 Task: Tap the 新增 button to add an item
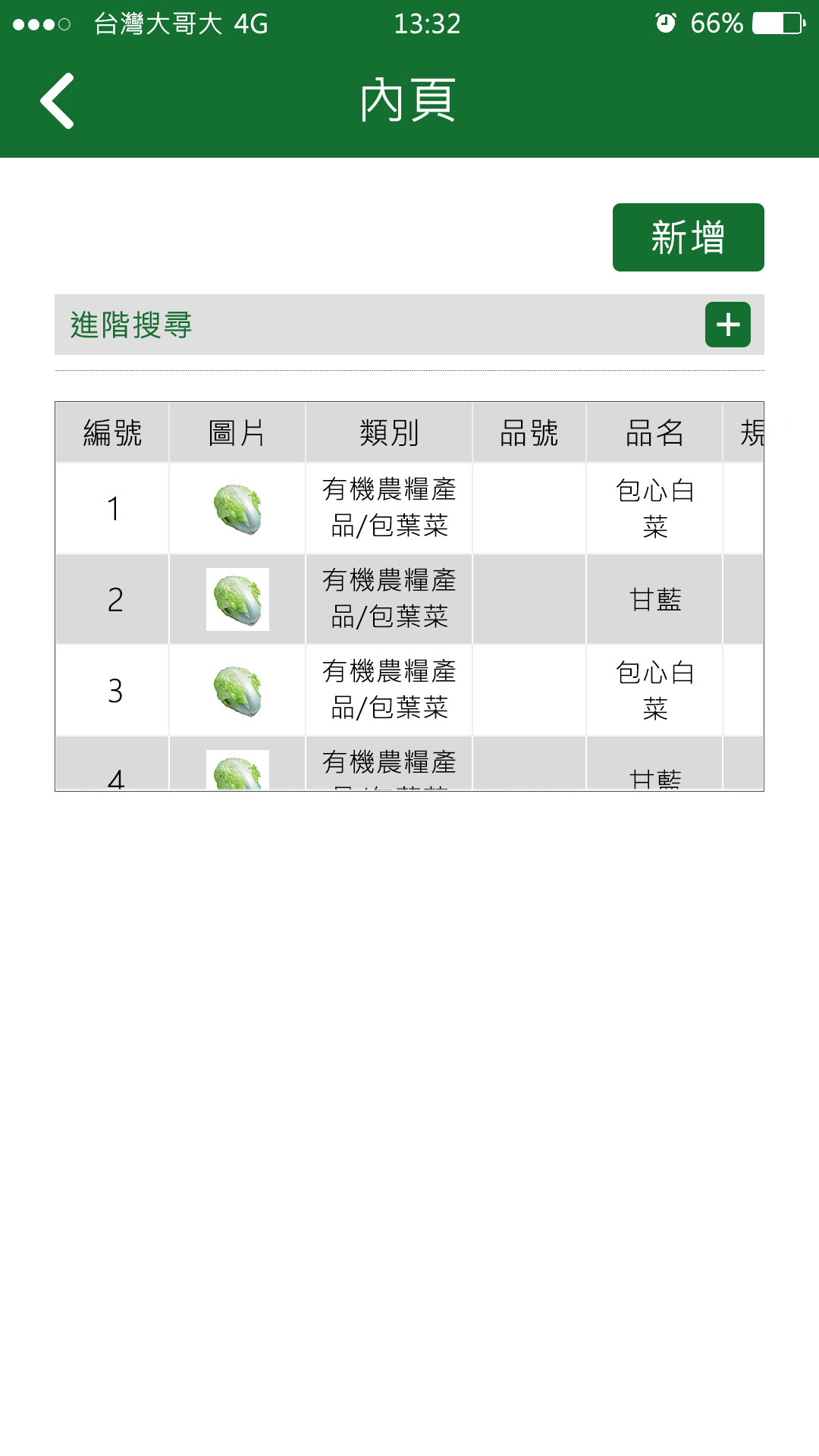pos(688,237)
